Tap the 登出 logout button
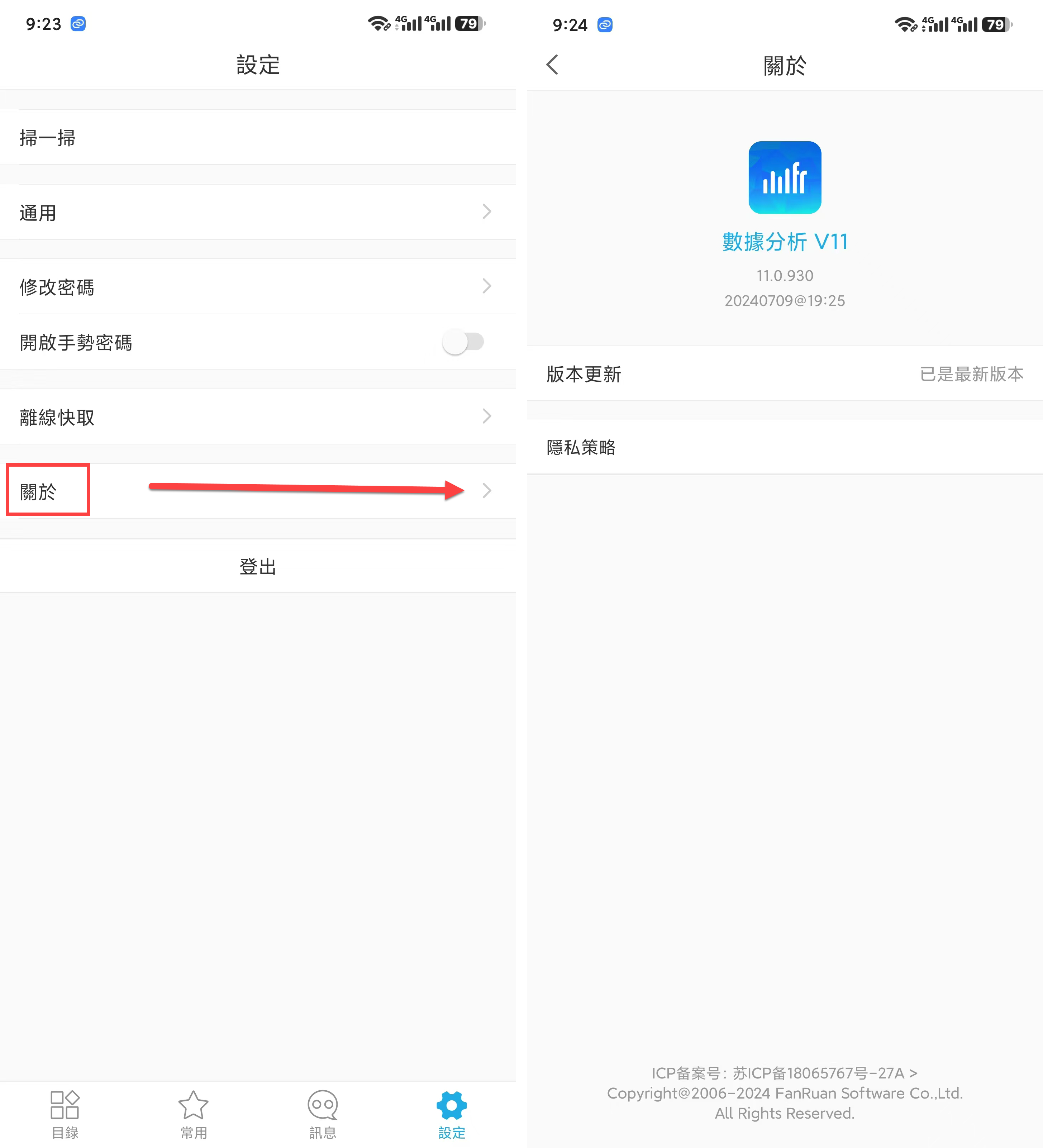 (258, 566)
